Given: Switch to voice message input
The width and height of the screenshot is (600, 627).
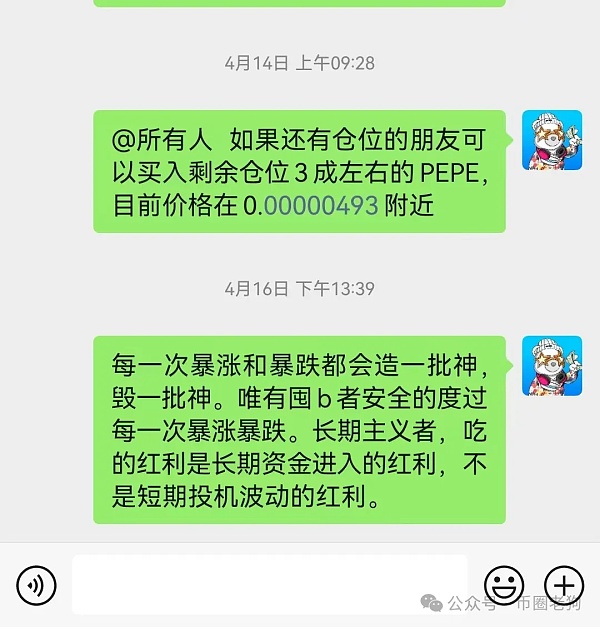Looking at the screenshot, I should pyautogui.click(x=36, y=585).
